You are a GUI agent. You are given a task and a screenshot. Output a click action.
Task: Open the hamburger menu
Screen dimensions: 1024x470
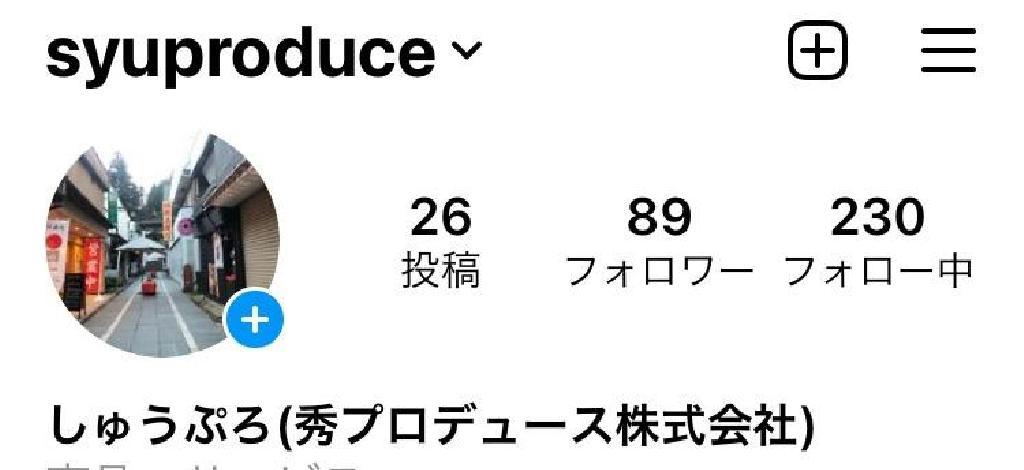[x=947, y=50]
